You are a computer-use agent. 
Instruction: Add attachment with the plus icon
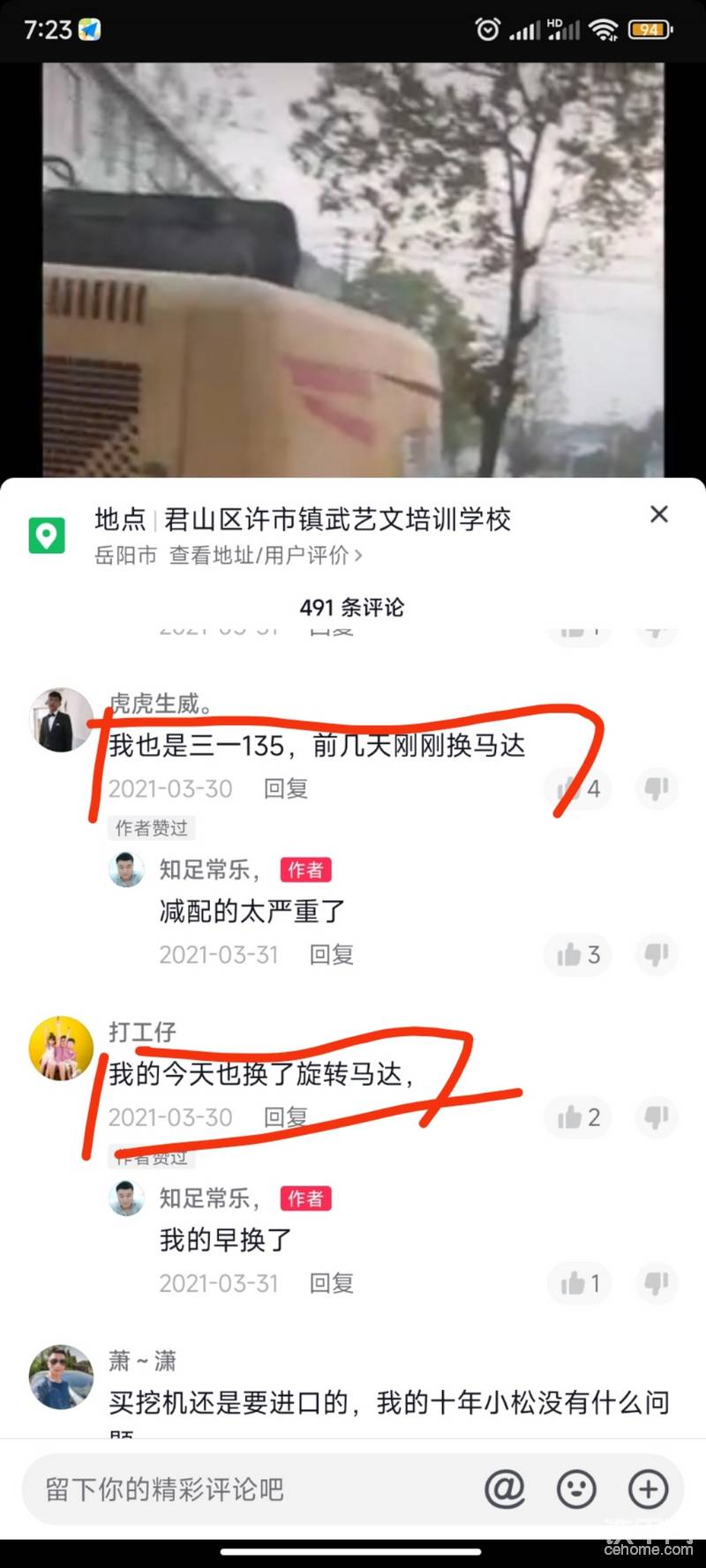648,1490
